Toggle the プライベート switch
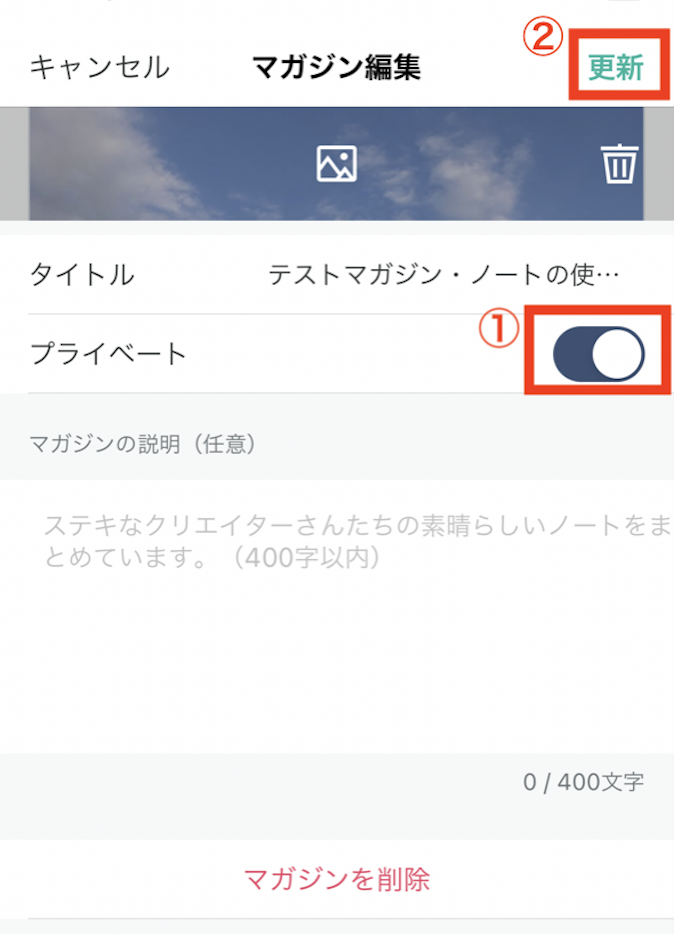 pos(598,354)
